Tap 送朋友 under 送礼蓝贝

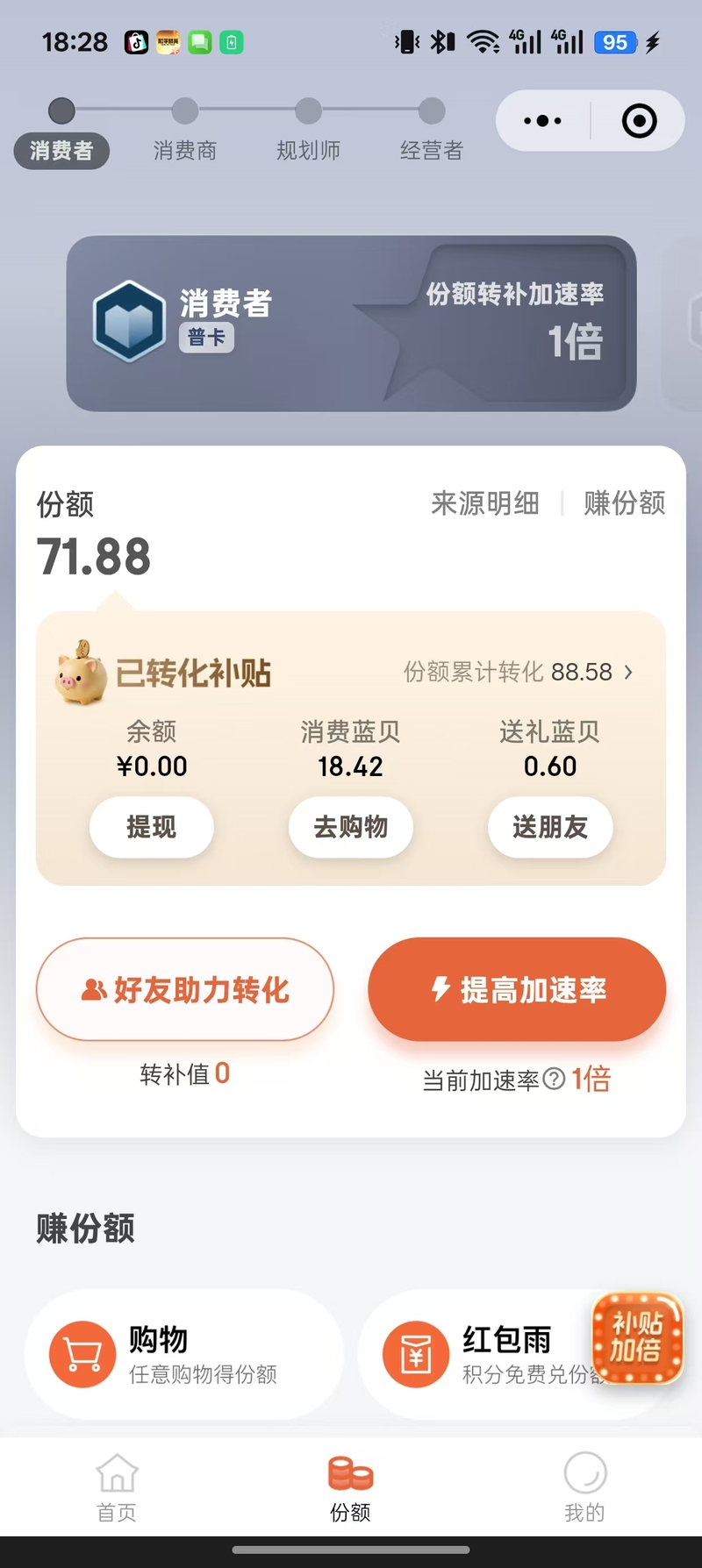[549, 826]
